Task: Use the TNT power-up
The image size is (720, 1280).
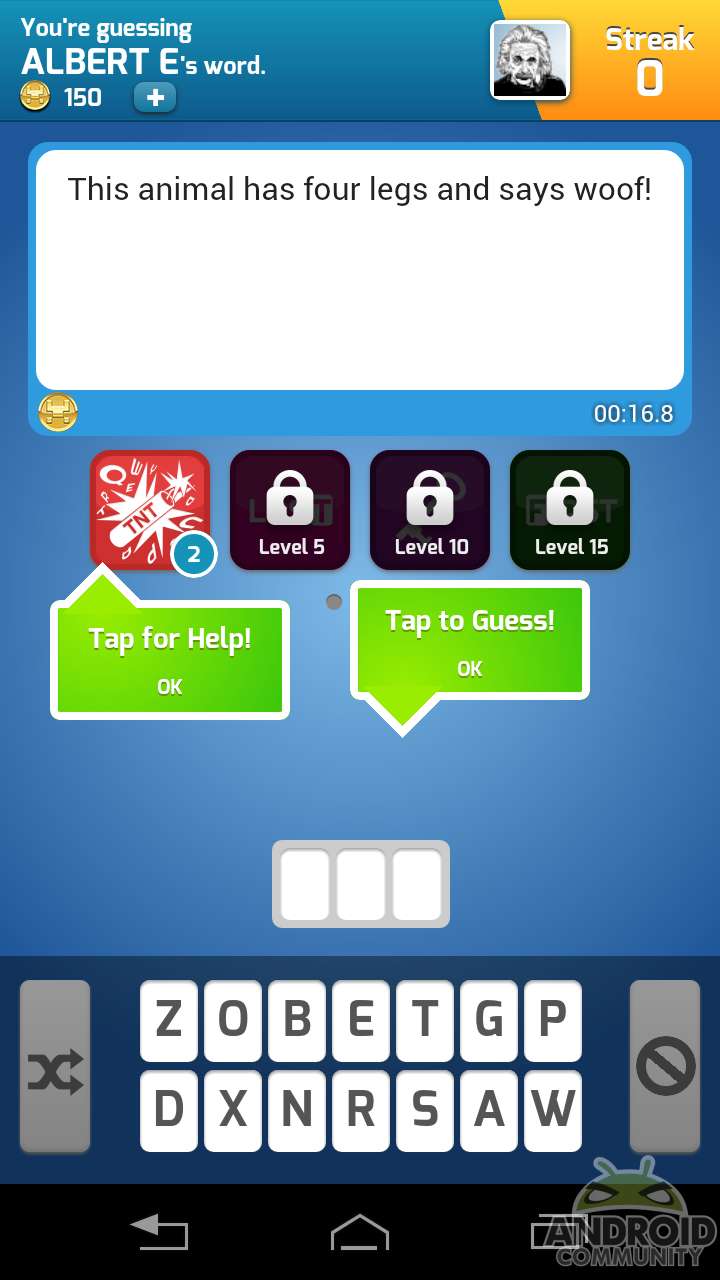Action: 150,510
